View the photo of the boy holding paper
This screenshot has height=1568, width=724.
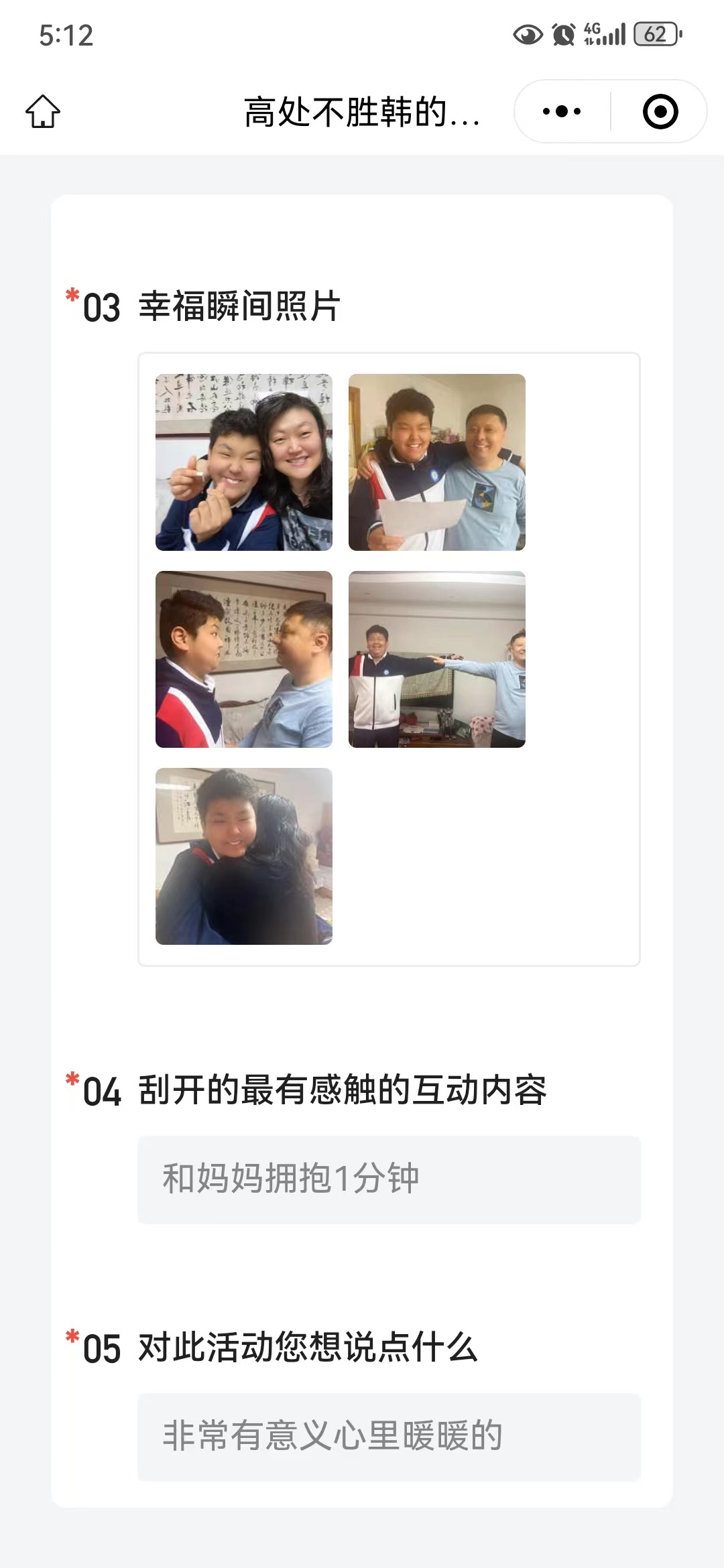[x=437, y=462]
